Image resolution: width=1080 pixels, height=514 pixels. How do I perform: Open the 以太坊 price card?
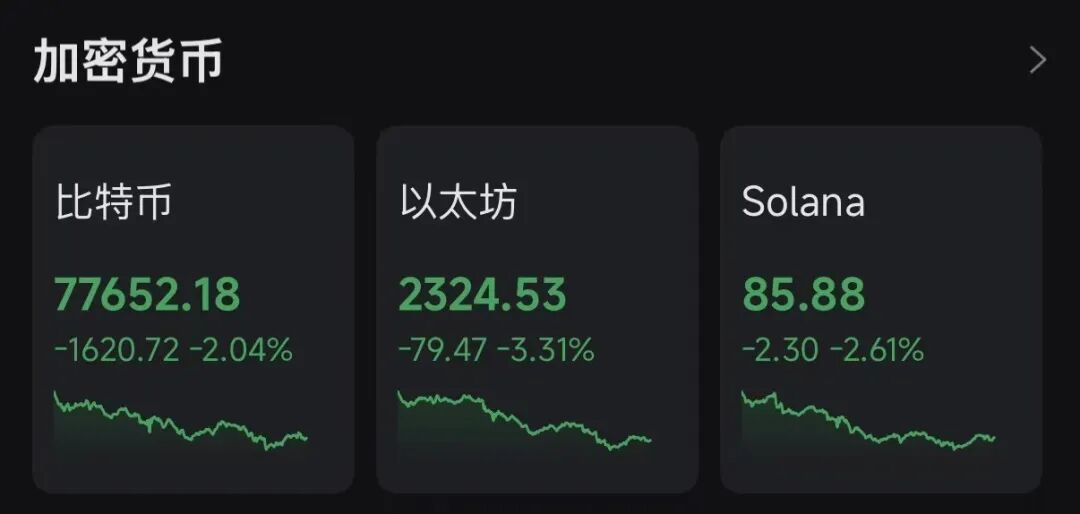point(537,309)
